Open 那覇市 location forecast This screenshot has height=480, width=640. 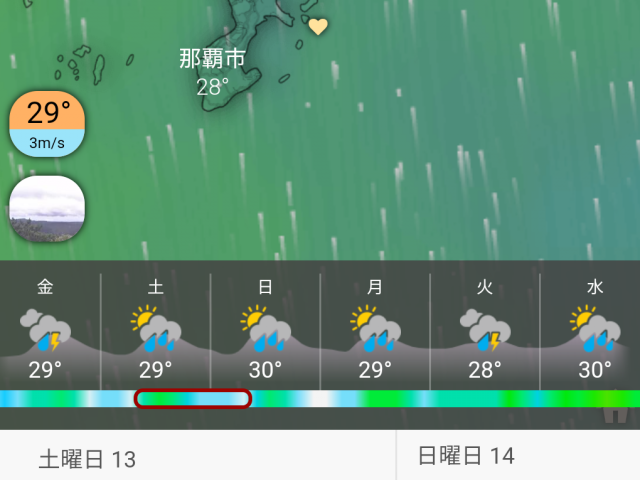pyautogui.click(x=212, y=71)
